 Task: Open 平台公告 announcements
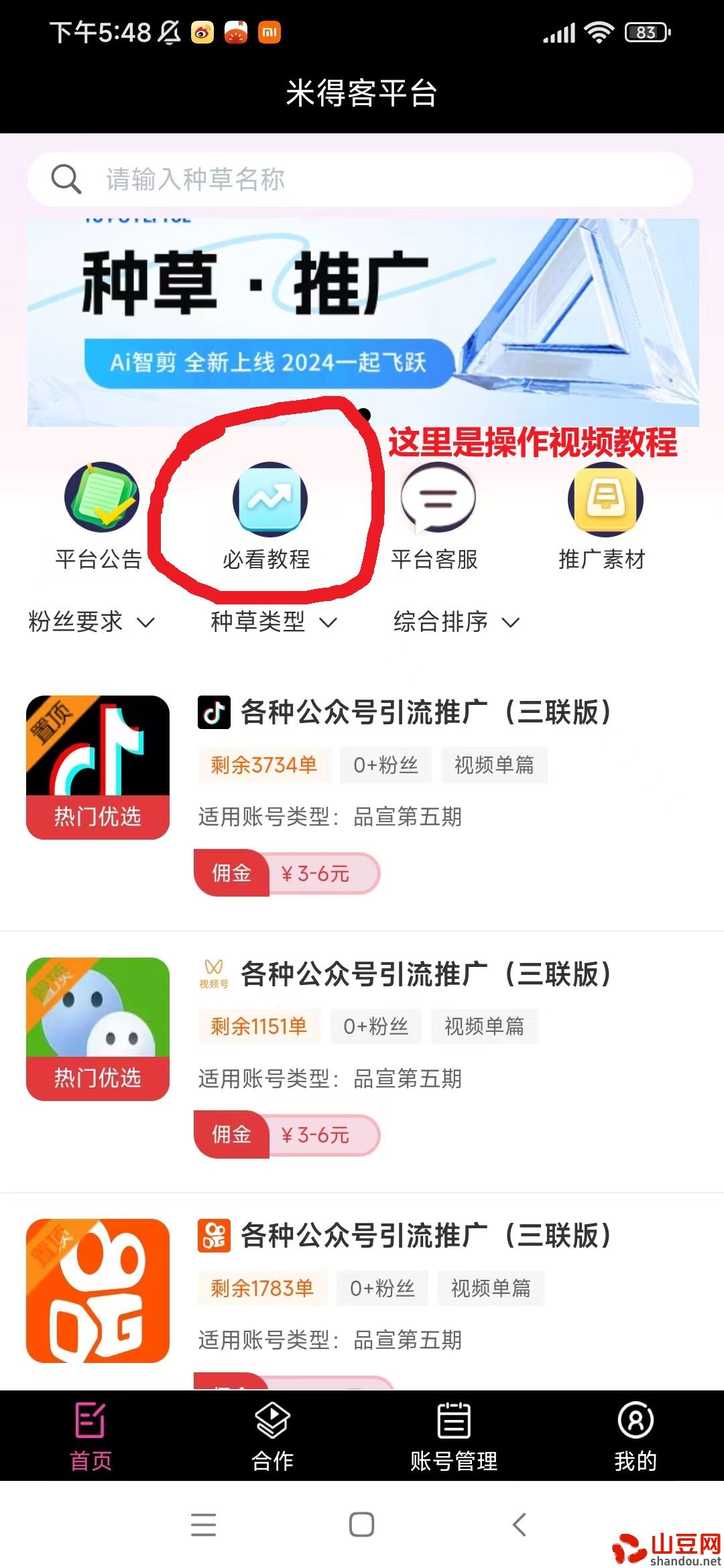coord(100,516)
